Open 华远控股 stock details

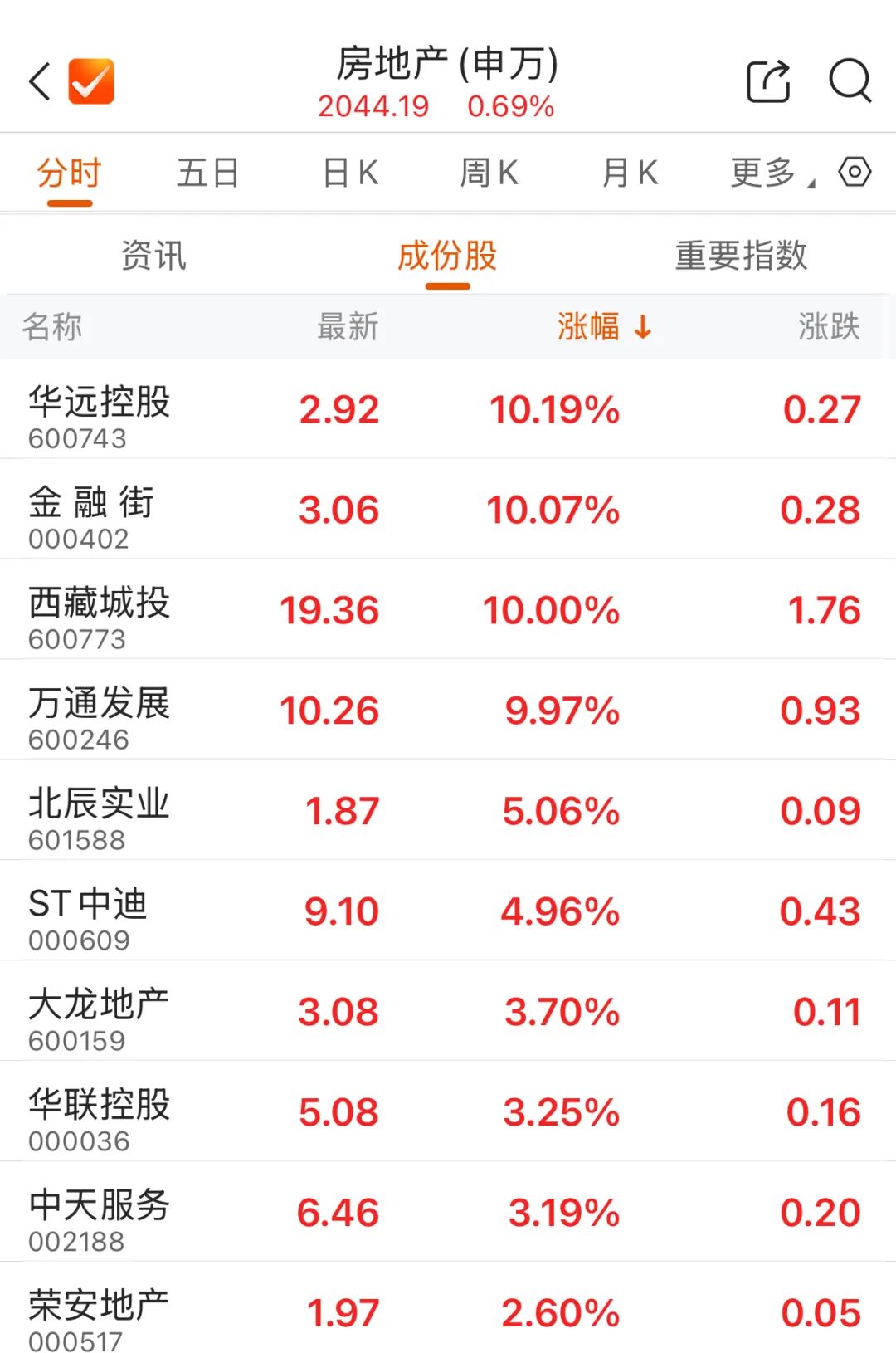100,409
